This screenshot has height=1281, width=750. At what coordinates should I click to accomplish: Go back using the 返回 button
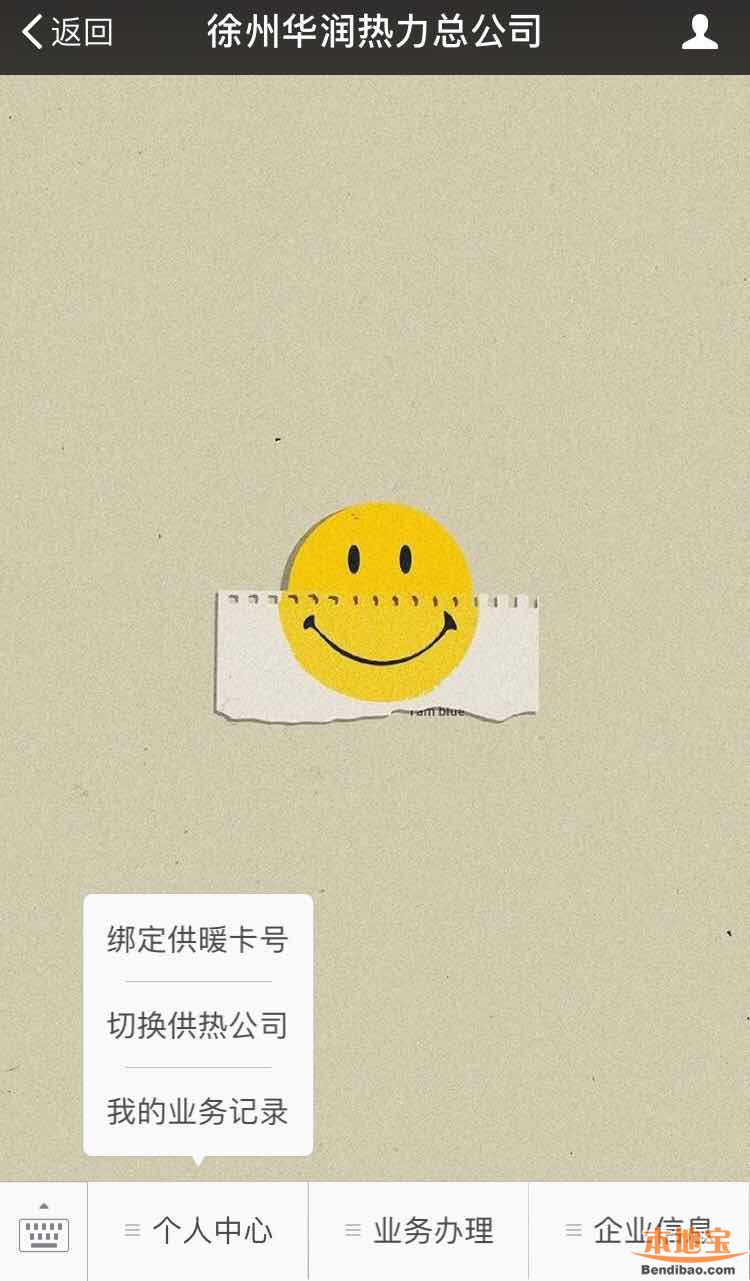pyautogui.click(x=67, y=32)
